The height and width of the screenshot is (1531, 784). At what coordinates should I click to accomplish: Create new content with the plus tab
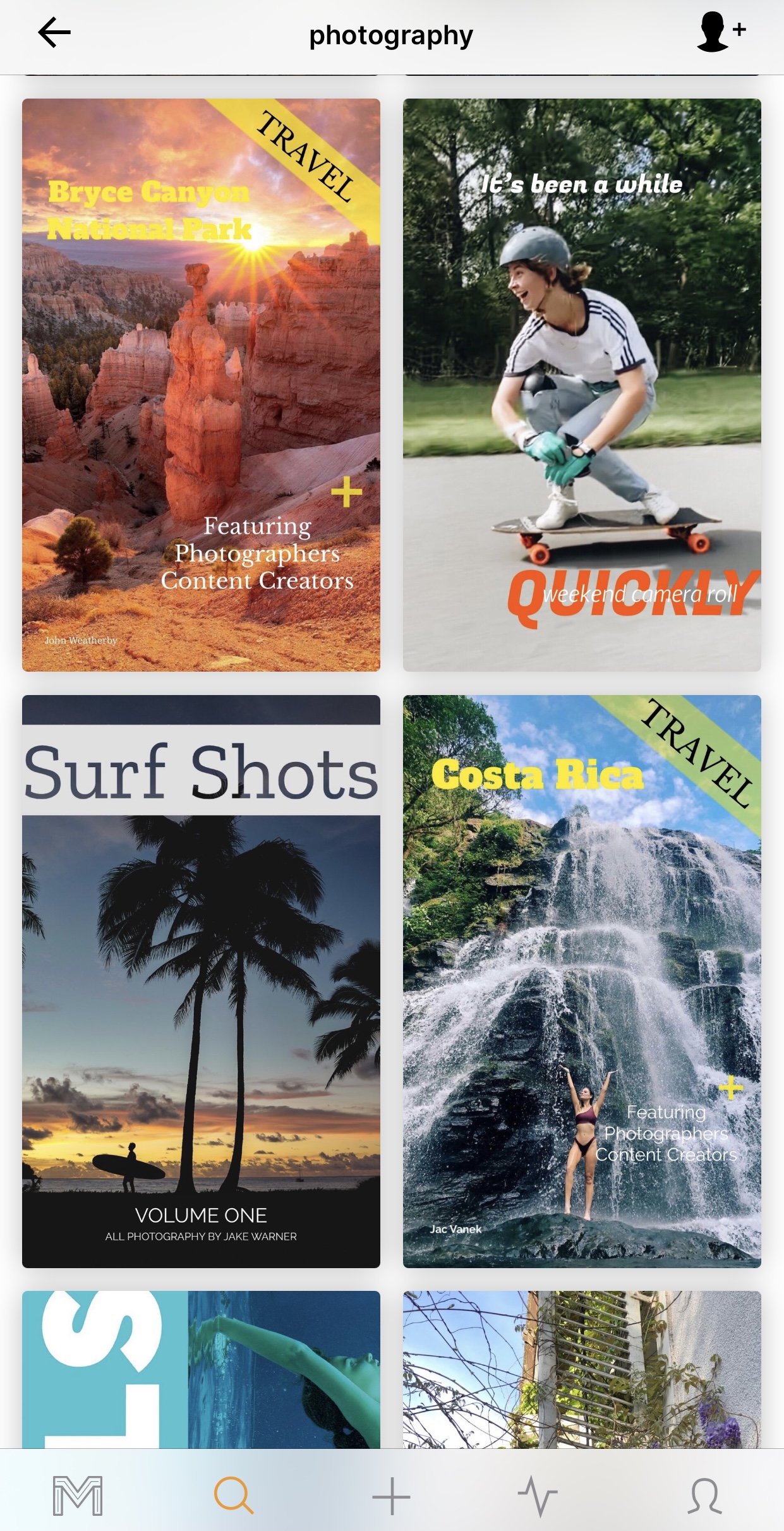[x=391, y=1495]
